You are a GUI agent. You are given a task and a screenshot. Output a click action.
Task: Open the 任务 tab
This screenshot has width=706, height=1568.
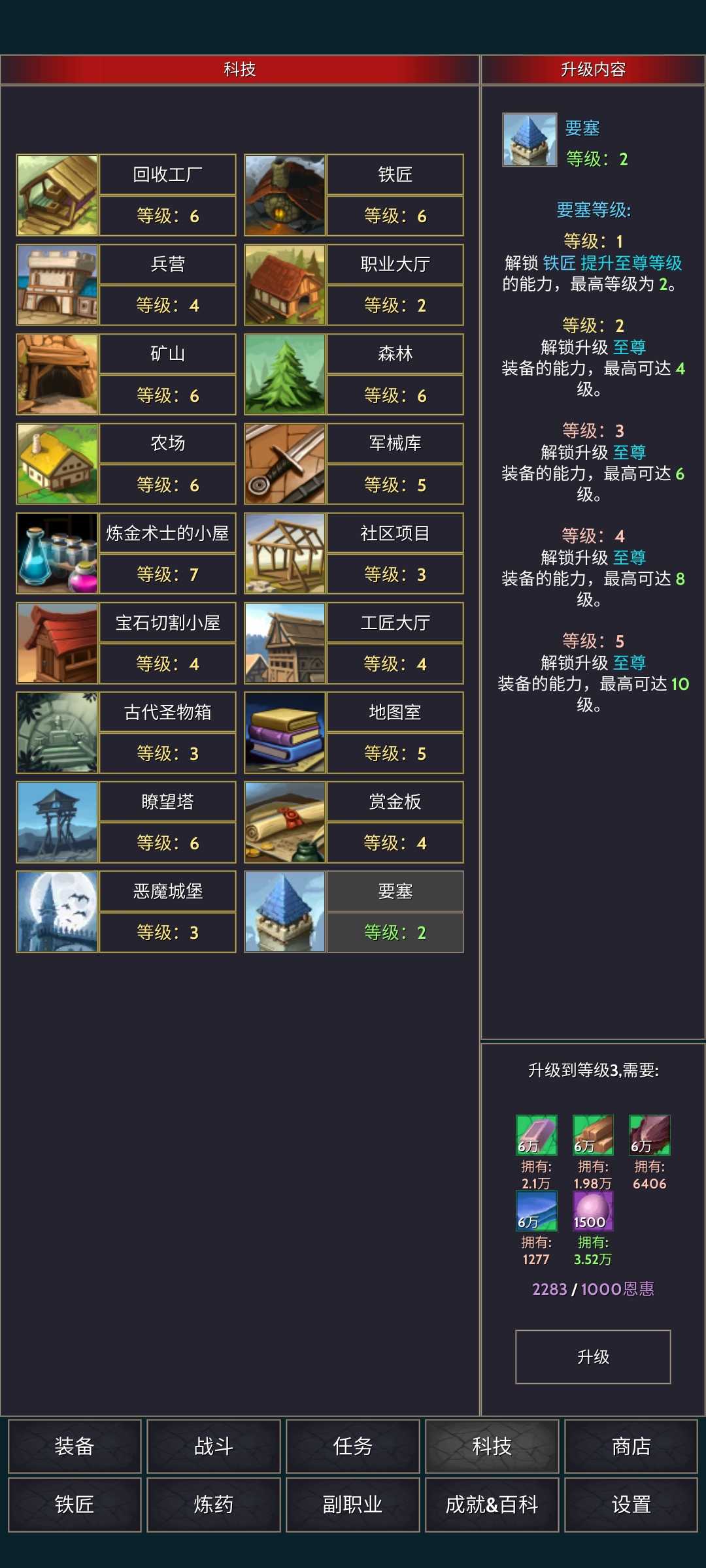click(x=353, y=1446)
